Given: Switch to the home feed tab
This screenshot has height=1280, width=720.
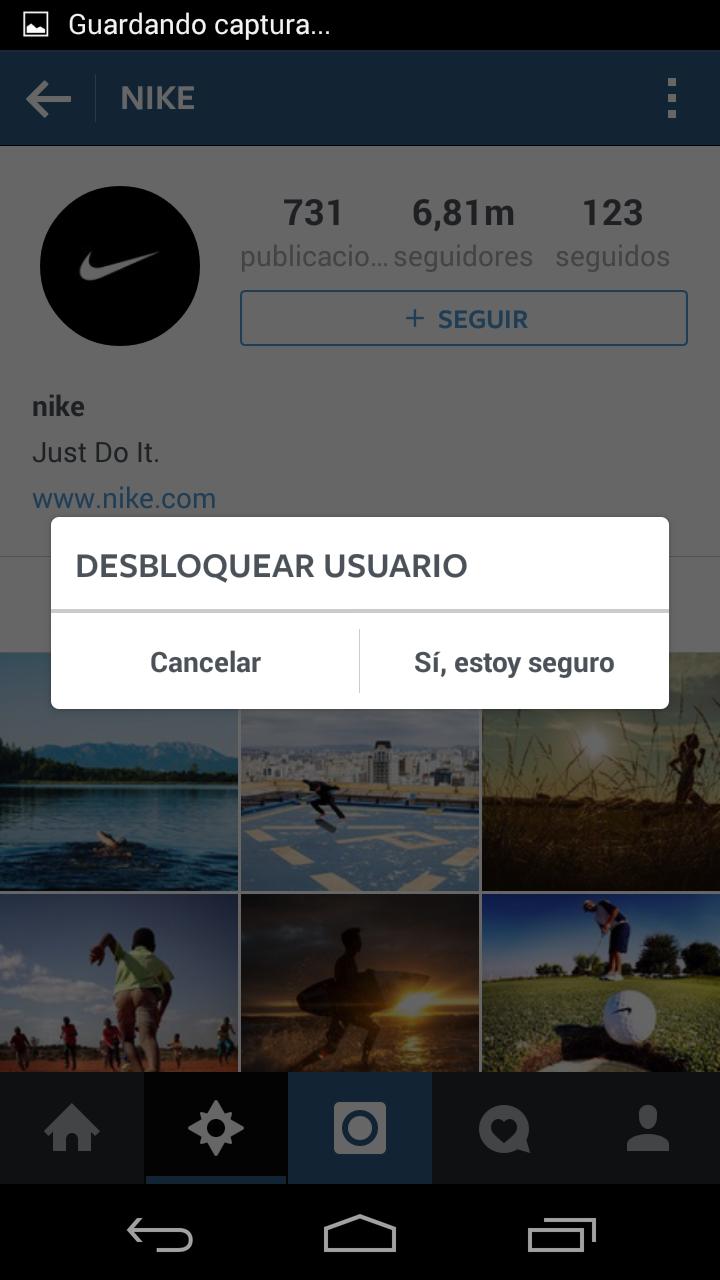Looking at the screenshot, I should (x=72, y=1129).
